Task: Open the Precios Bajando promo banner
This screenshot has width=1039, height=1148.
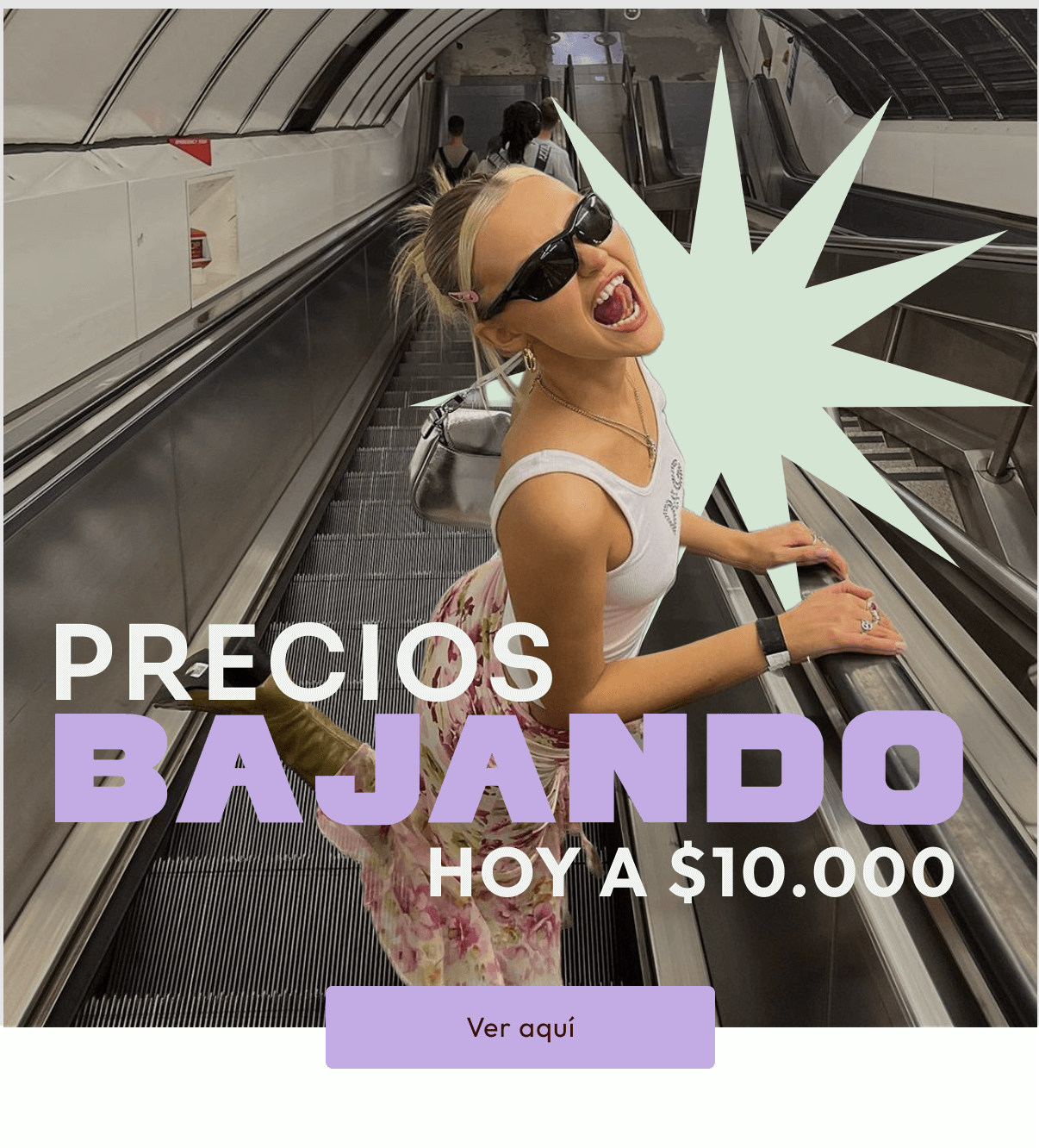Action: coord(519,517)
